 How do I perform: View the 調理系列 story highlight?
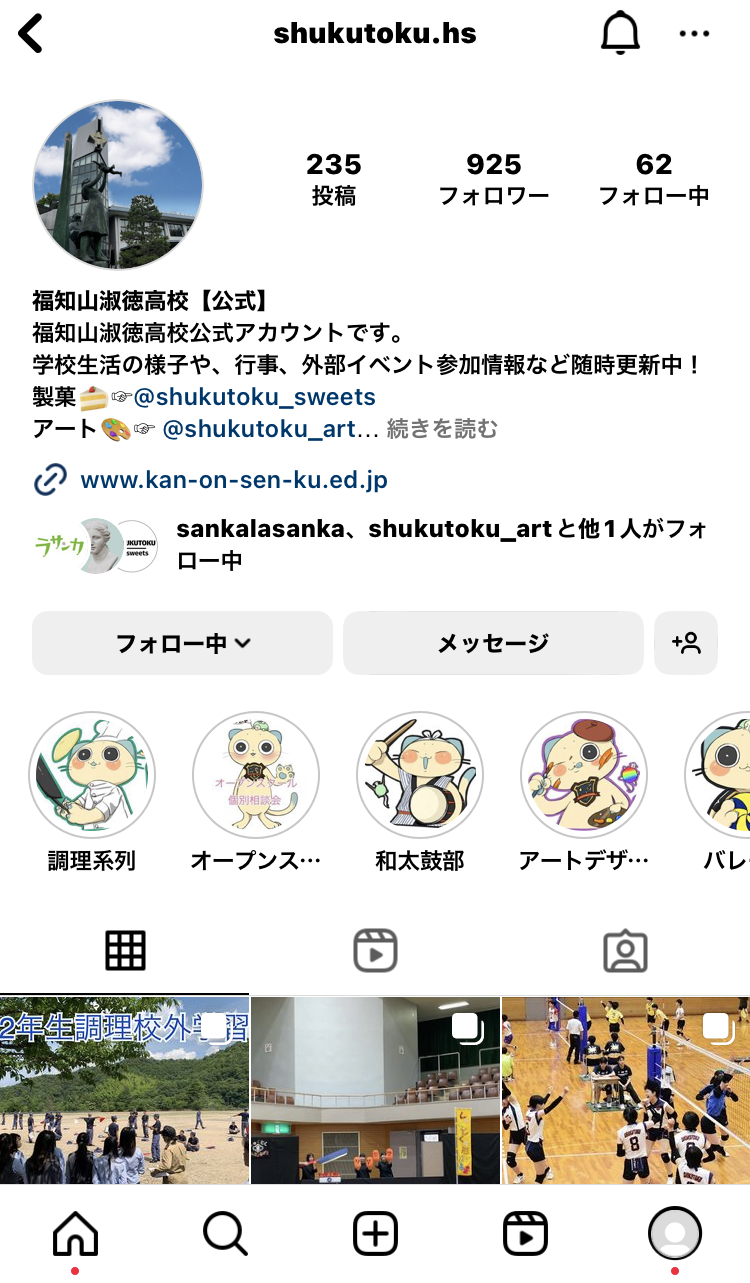pos(92,775)
